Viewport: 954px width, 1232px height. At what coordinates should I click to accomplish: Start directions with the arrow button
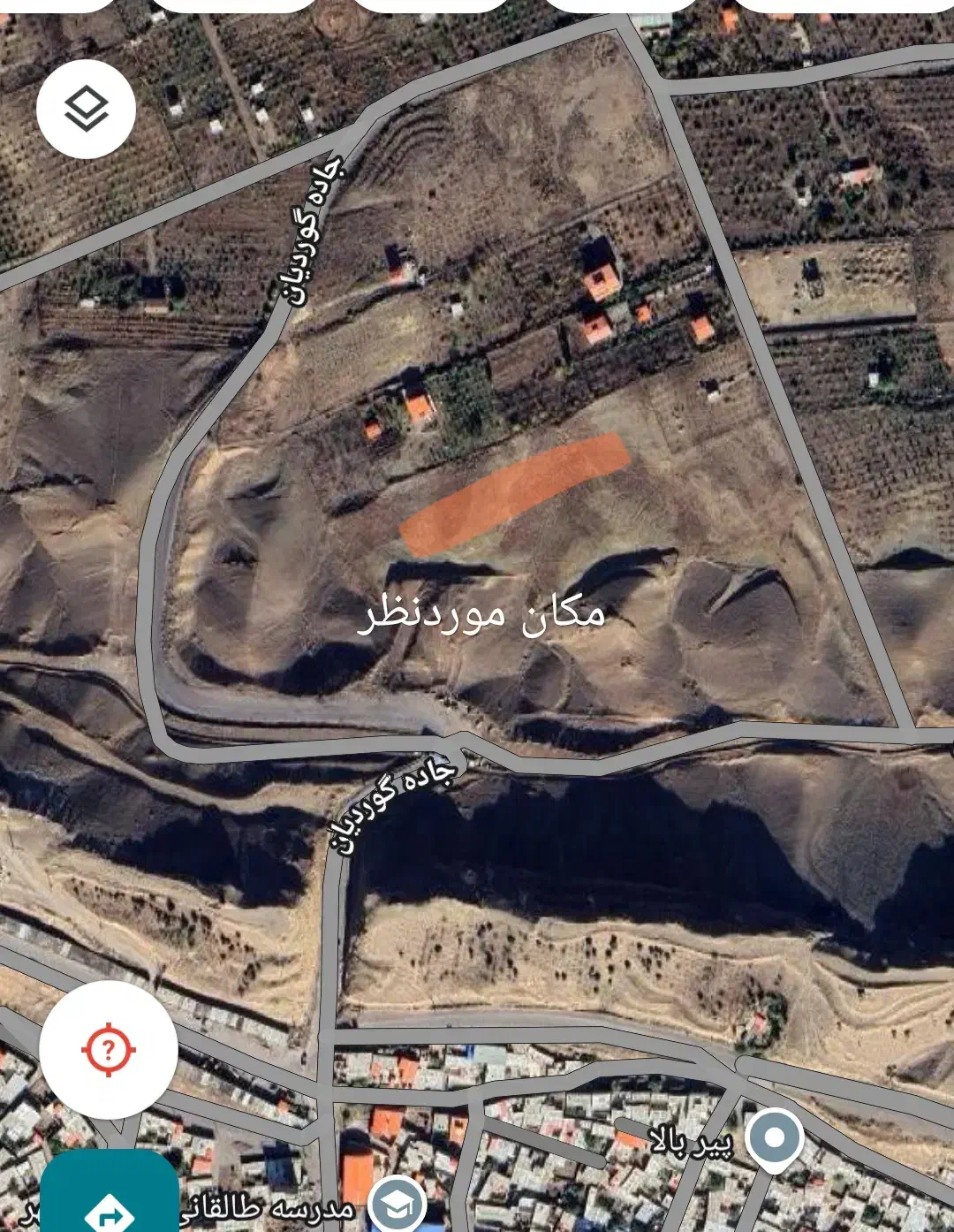click(x=110, y=1204)
